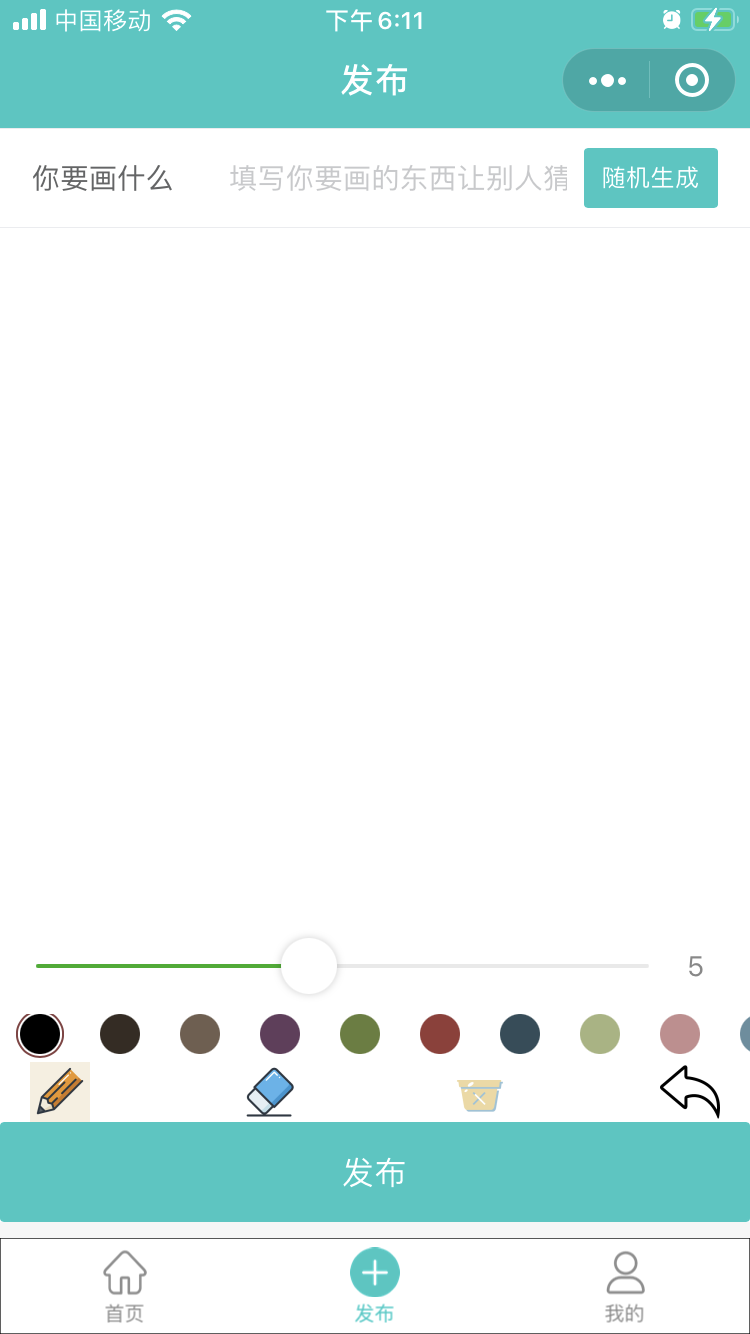The height and width of the screenshot is (1334, 750).
Task: Open the mini program overflow menu
Action: click(x=607, y=80)
